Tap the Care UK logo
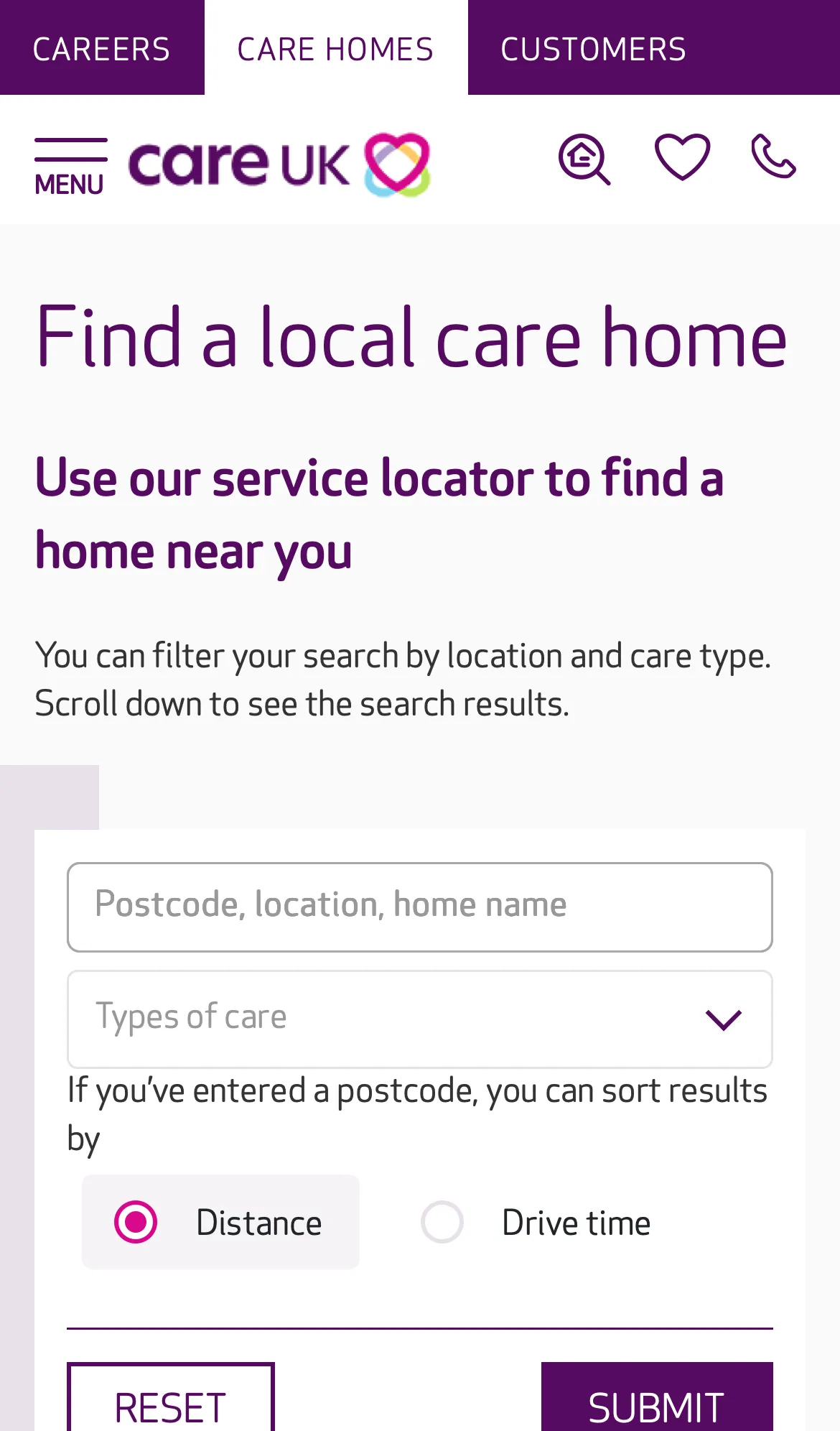Viewport: 840px width, 1431px height. [x=279, y=164]
